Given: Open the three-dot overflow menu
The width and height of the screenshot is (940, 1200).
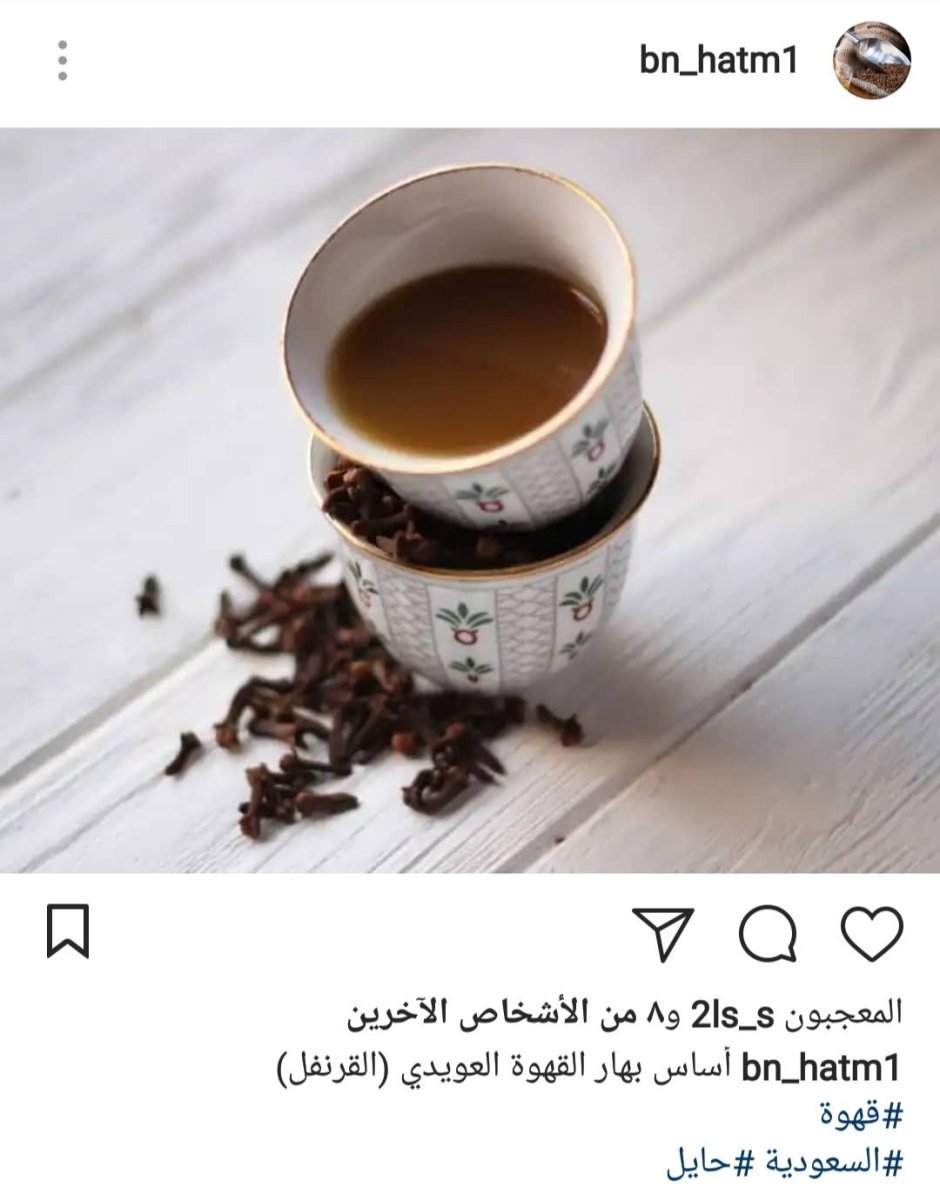Looking at the screenshot, I should 62,61.
